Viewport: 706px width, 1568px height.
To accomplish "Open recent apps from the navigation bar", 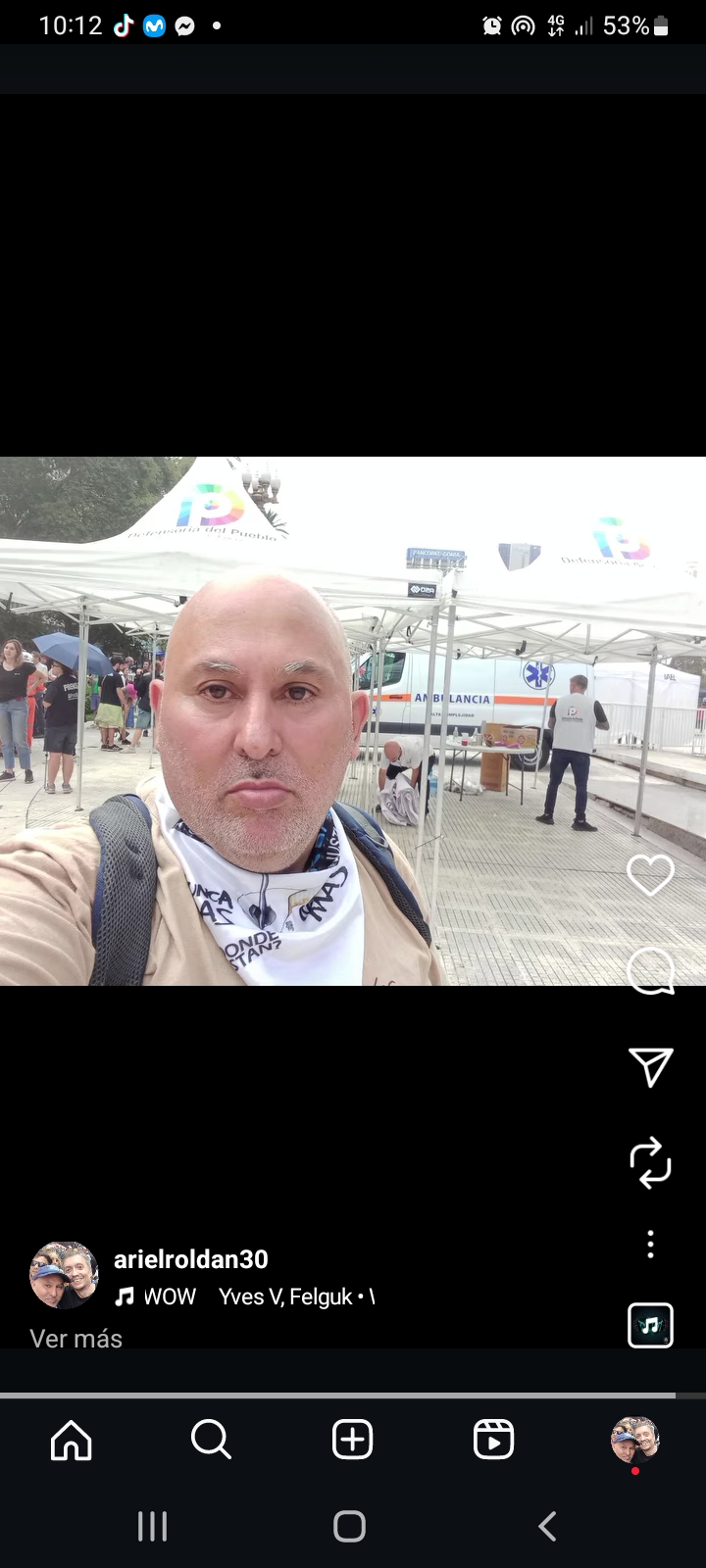I will point(152,1526).
